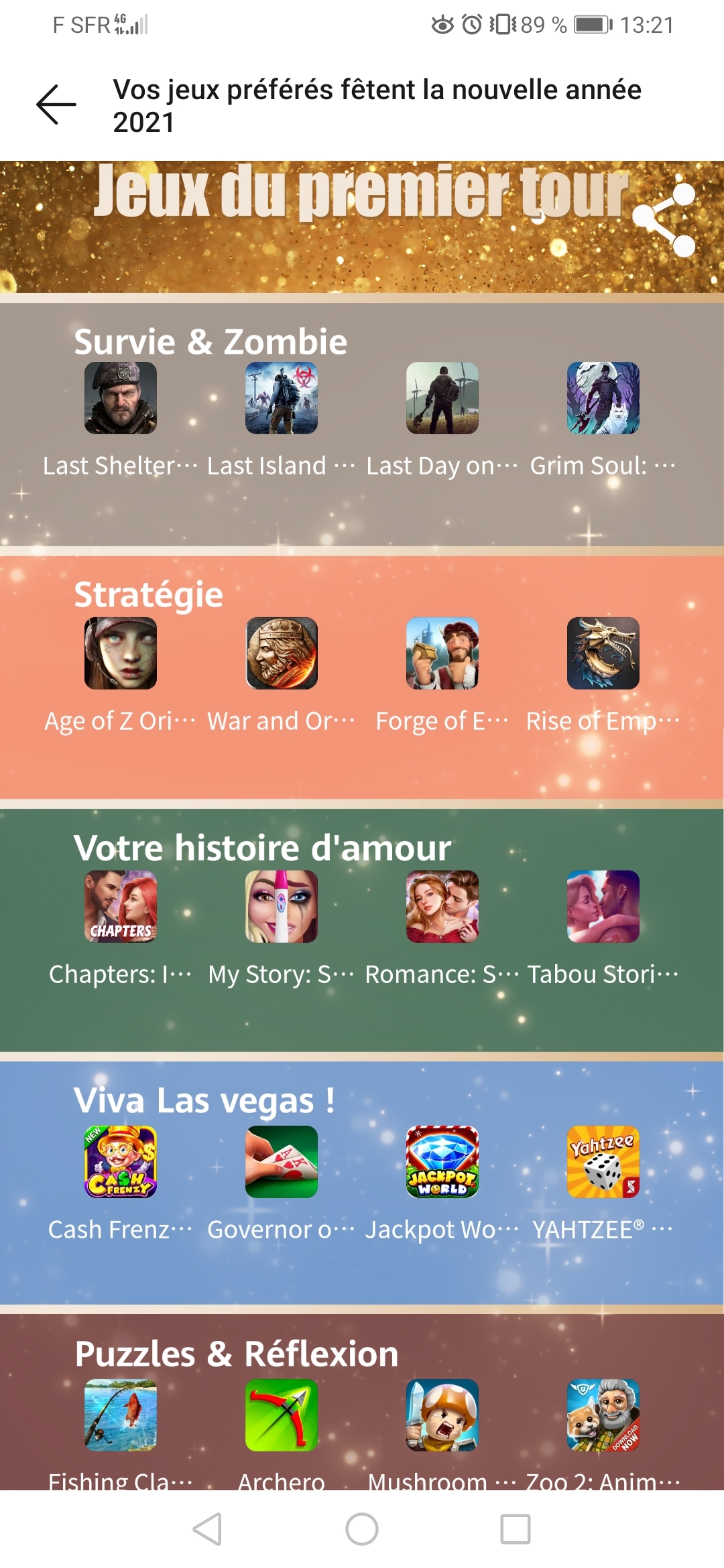724x1568 pixels.
Task: Open the Last Island game
Action: pyautogui.click(x=282, y=398)
